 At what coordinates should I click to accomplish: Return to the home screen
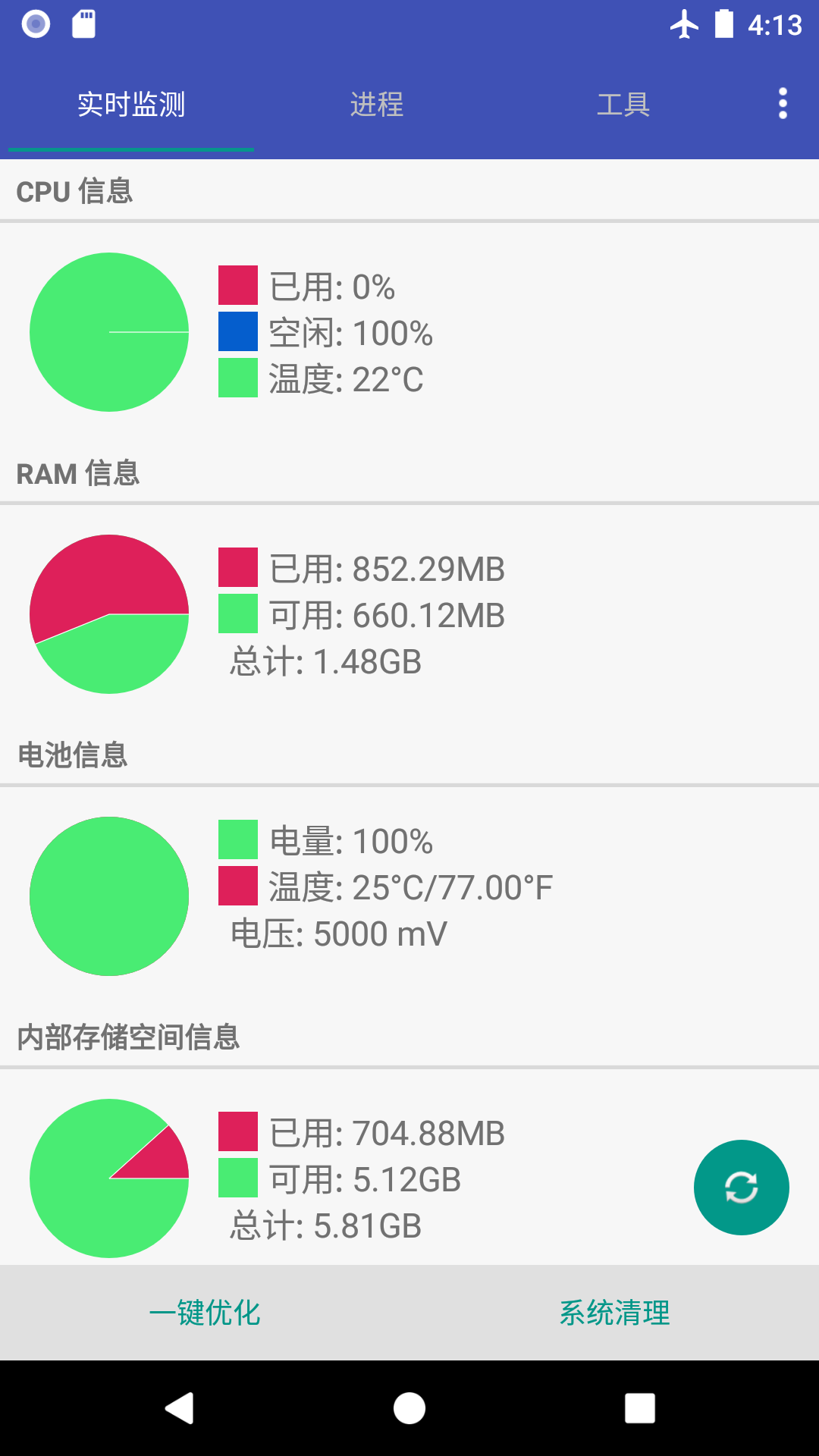click(409, 1408)
